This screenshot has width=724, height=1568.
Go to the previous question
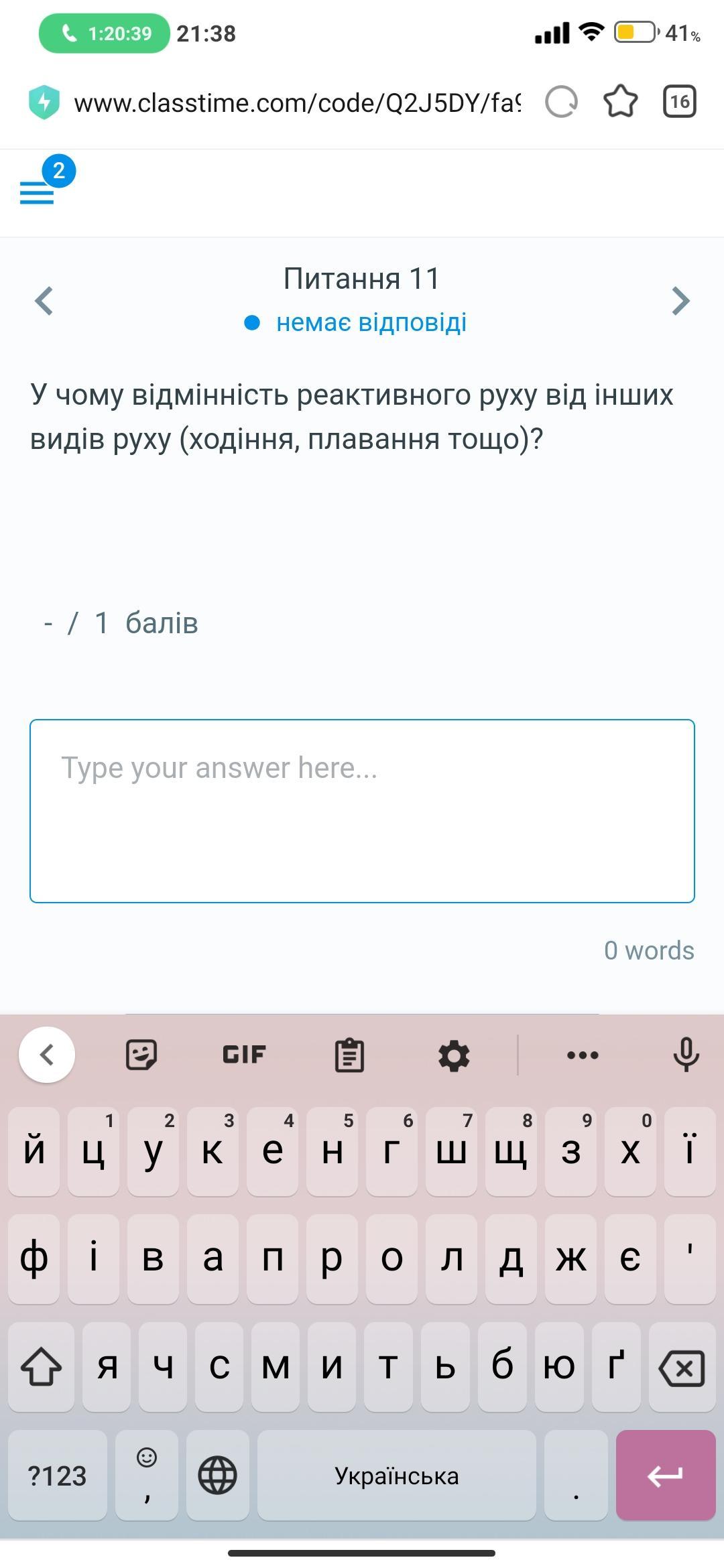click(44, 300)
